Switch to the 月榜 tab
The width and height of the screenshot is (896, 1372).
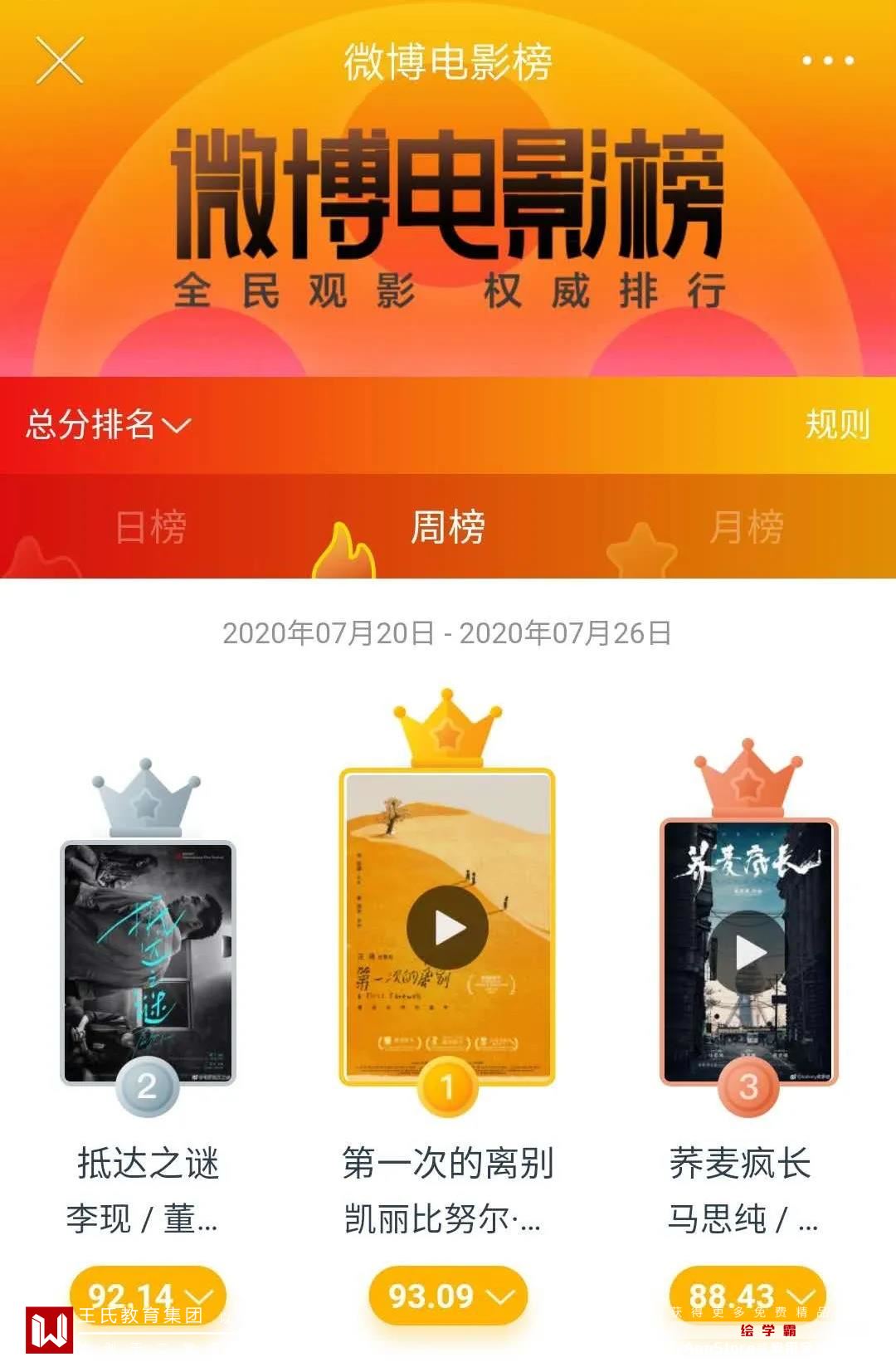[746, 527]
